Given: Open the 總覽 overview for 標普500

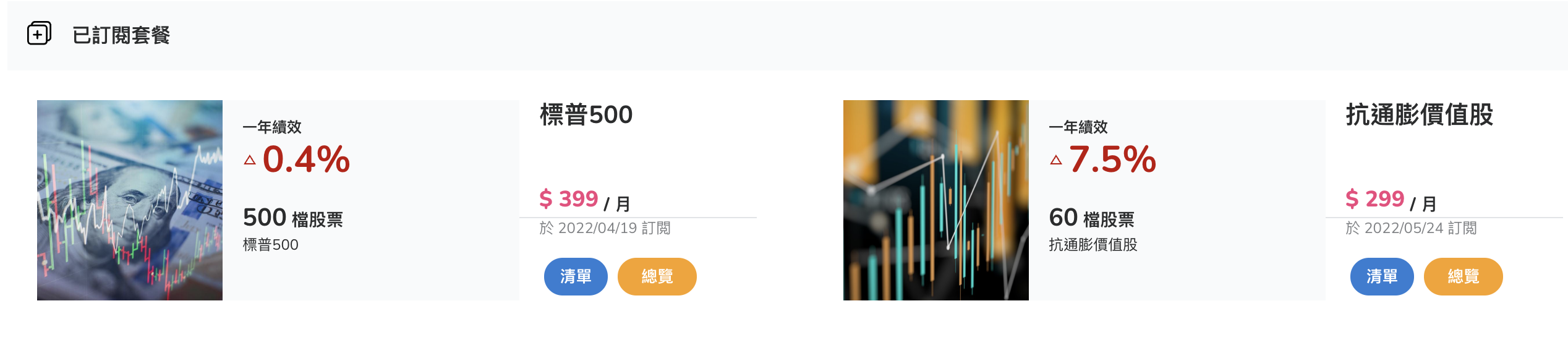Looking at the screenshot, I should [x=657, y=276].
